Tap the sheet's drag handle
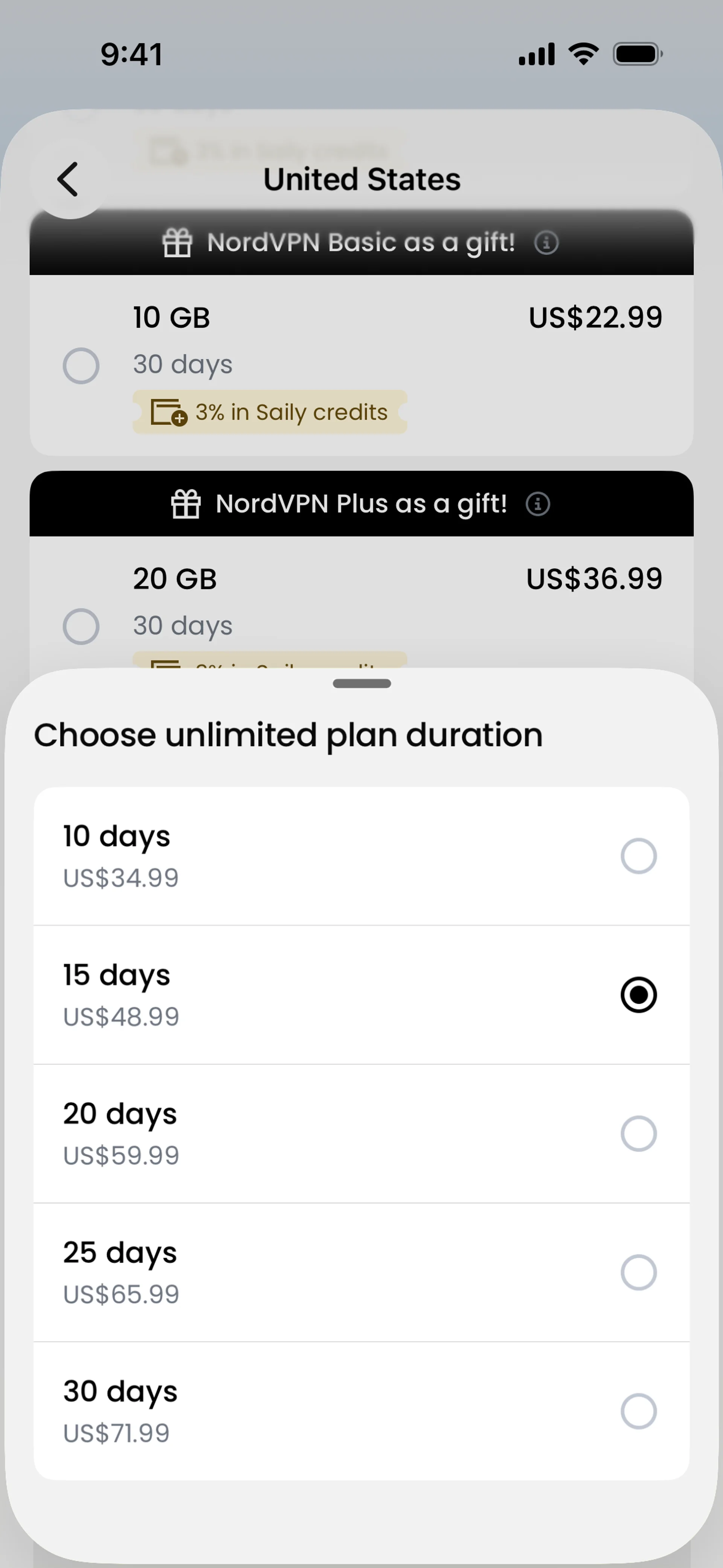Viewport: 723px width, 1568px height. [361, 683]
